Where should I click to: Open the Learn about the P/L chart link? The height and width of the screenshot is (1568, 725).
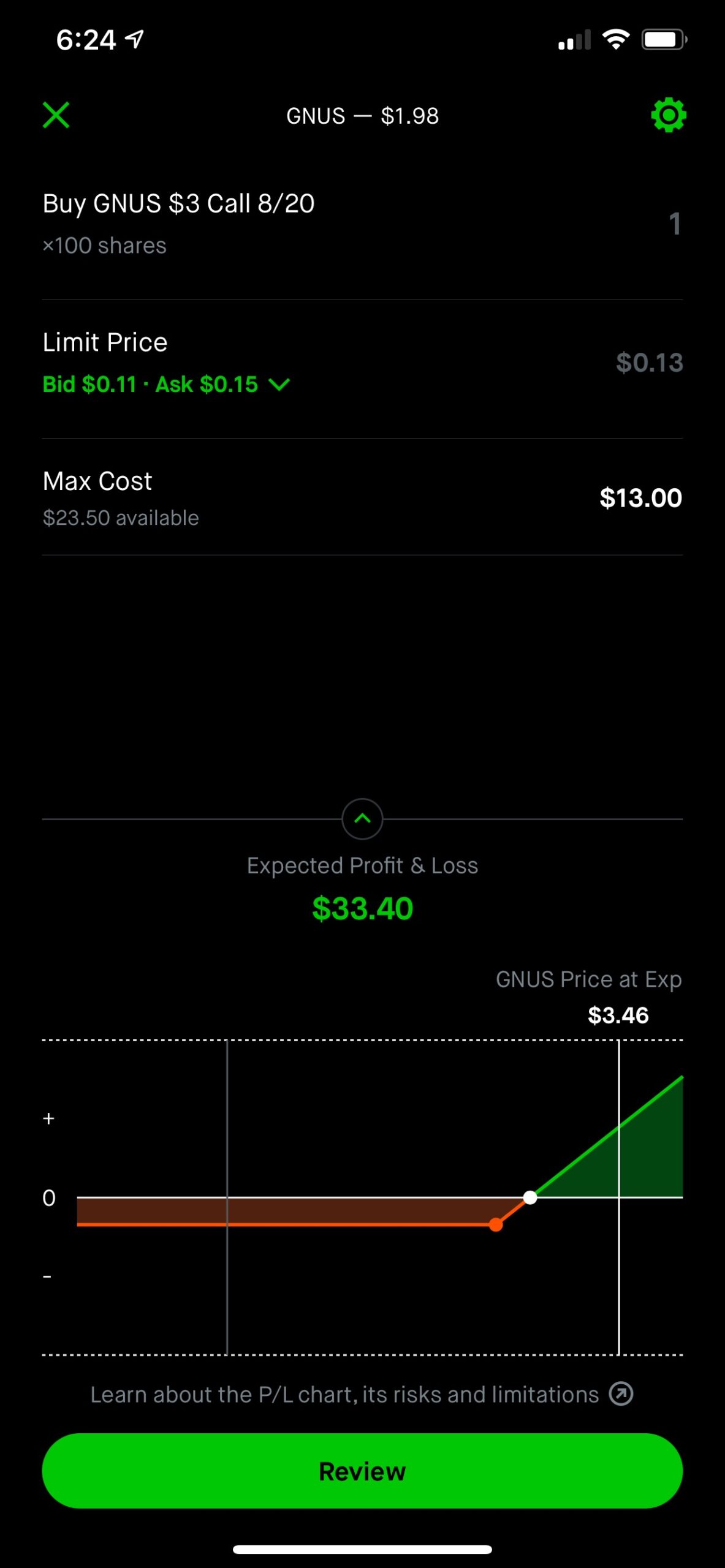click(x=343, y=1393)
